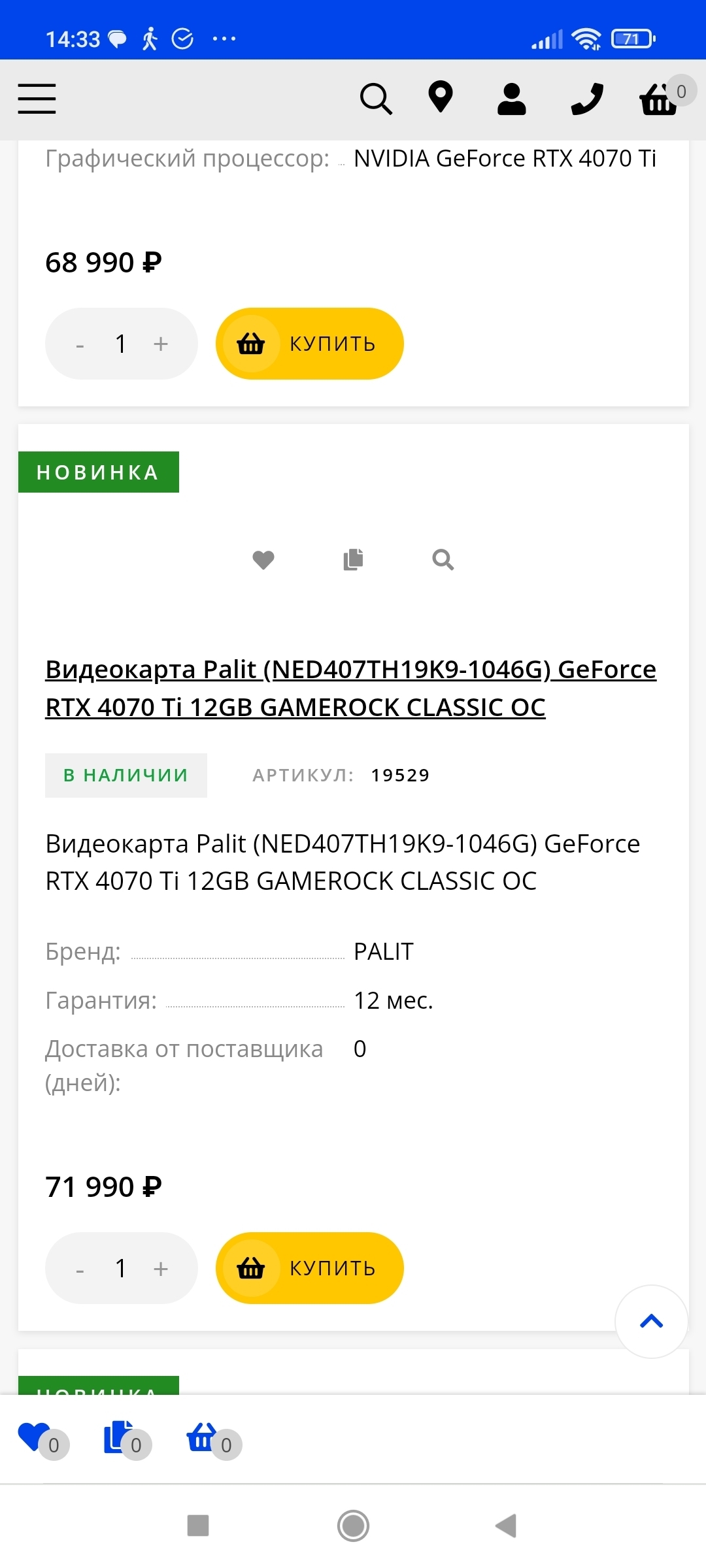
Task: Open the user account icon
Action: pos(511,99)
